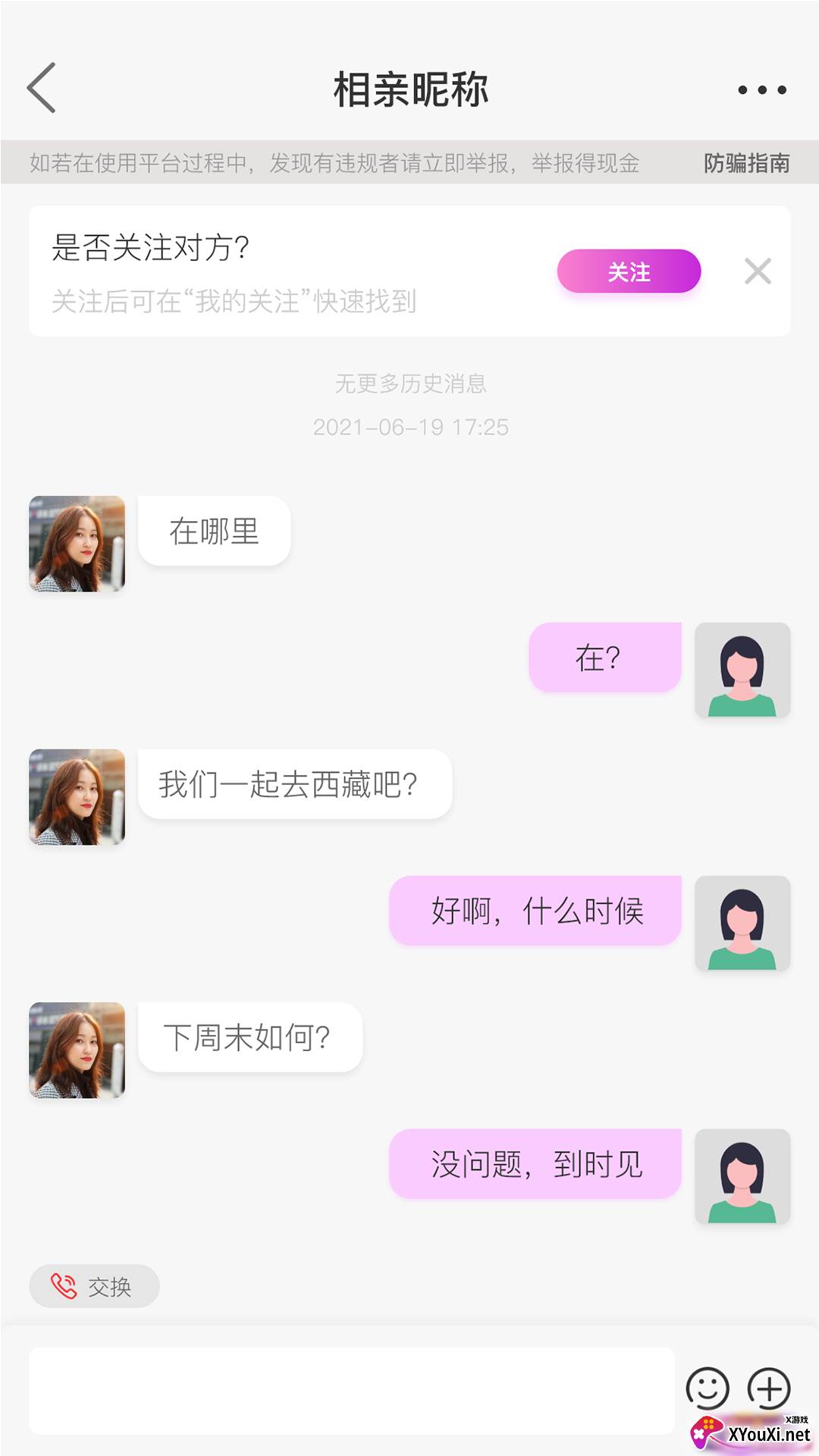Tap the 在哪里 message bubble
This screenshot has width=819, height=1456.
tap(213, 531)
